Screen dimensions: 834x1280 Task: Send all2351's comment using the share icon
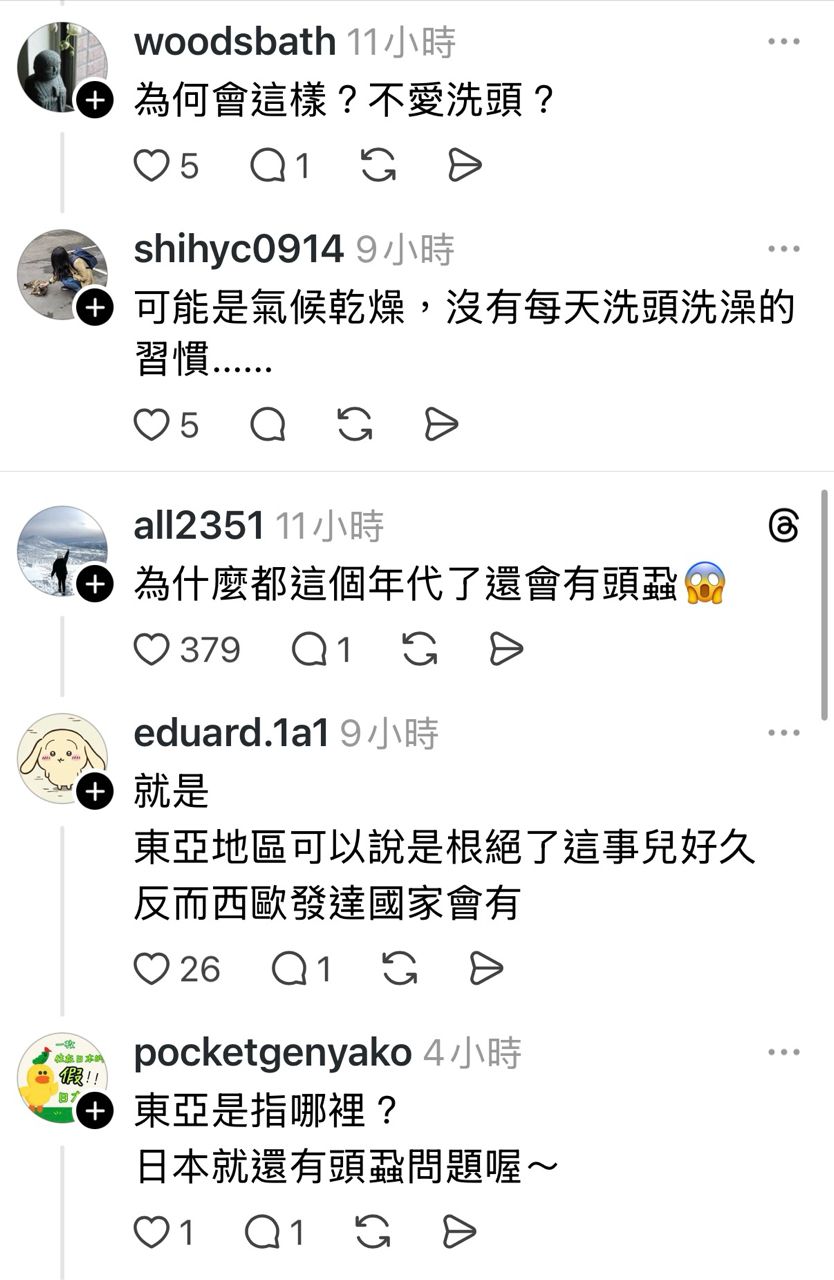(x=506, y=650)
